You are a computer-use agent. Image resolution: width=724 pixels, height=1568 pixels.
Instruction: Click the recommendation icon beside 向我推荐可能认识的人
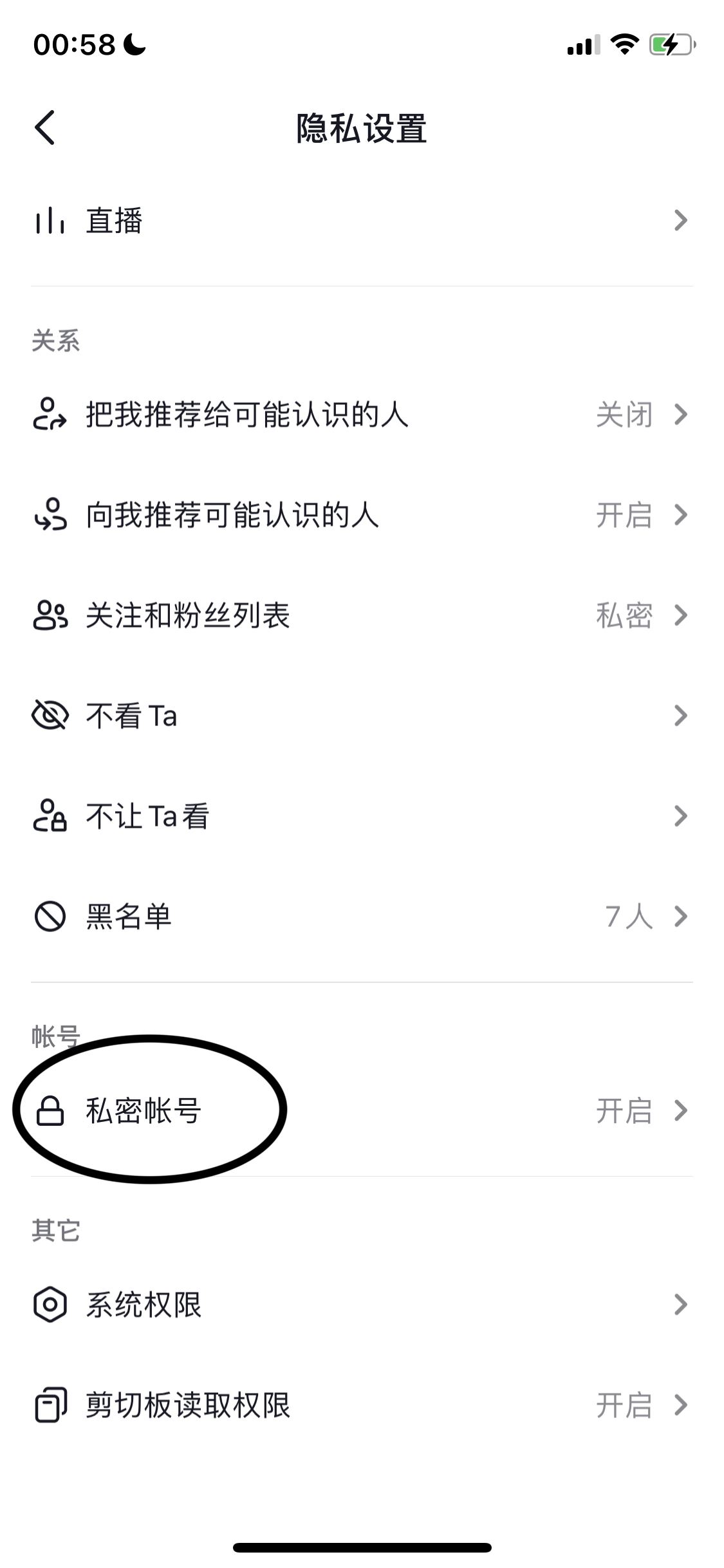(50, 516)
